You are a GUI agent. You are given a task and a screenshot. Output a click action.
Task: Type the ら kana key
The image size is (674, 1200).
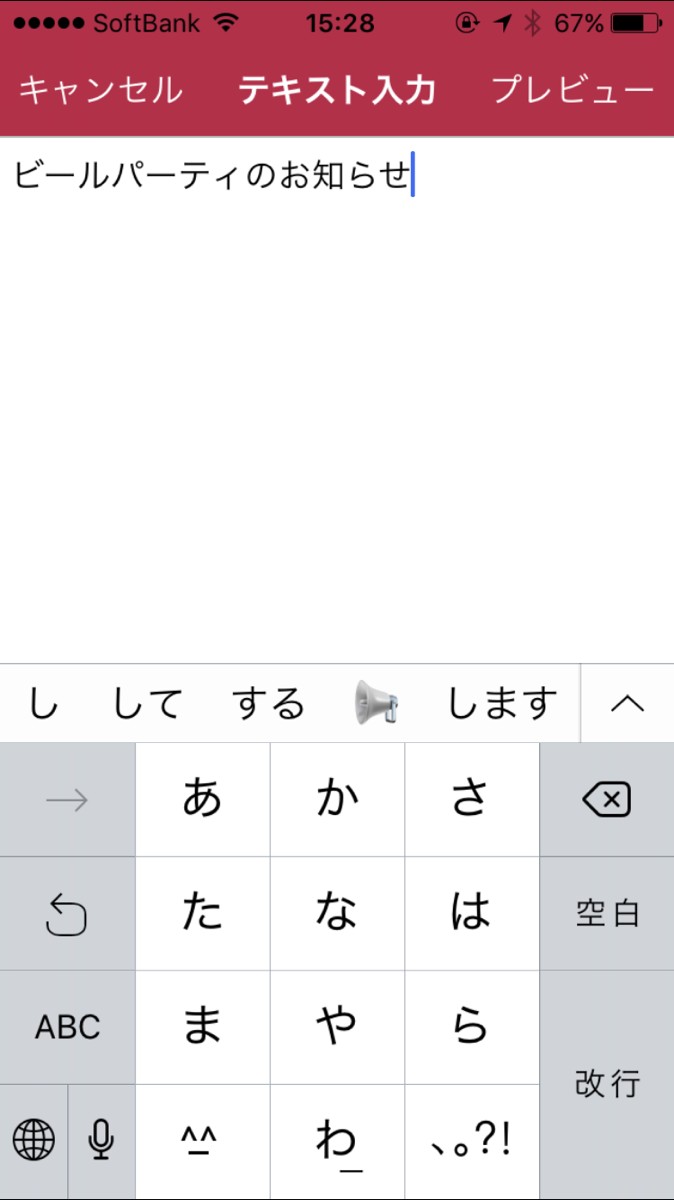point(471,1027)
